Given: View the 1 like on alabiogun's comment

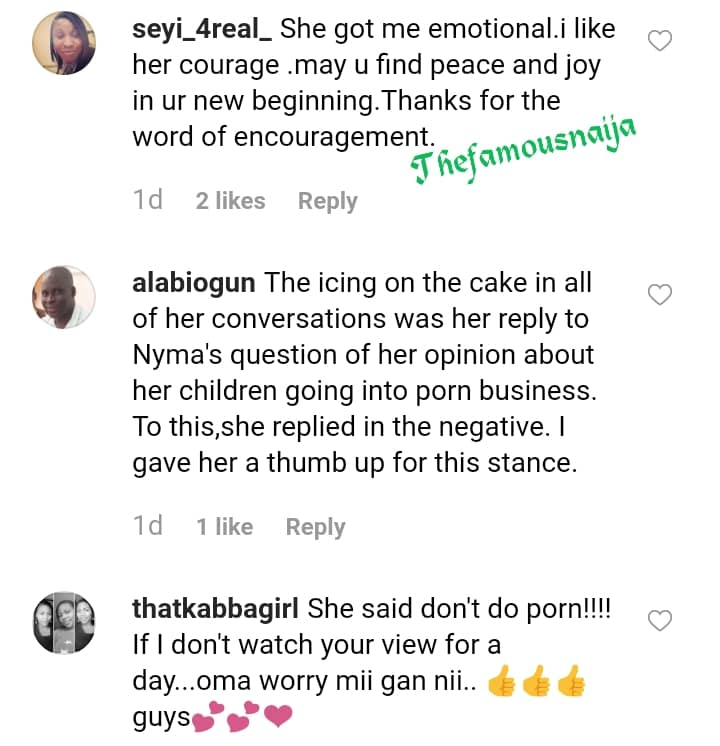Looking at the screenshot, I should coord(224,527).
